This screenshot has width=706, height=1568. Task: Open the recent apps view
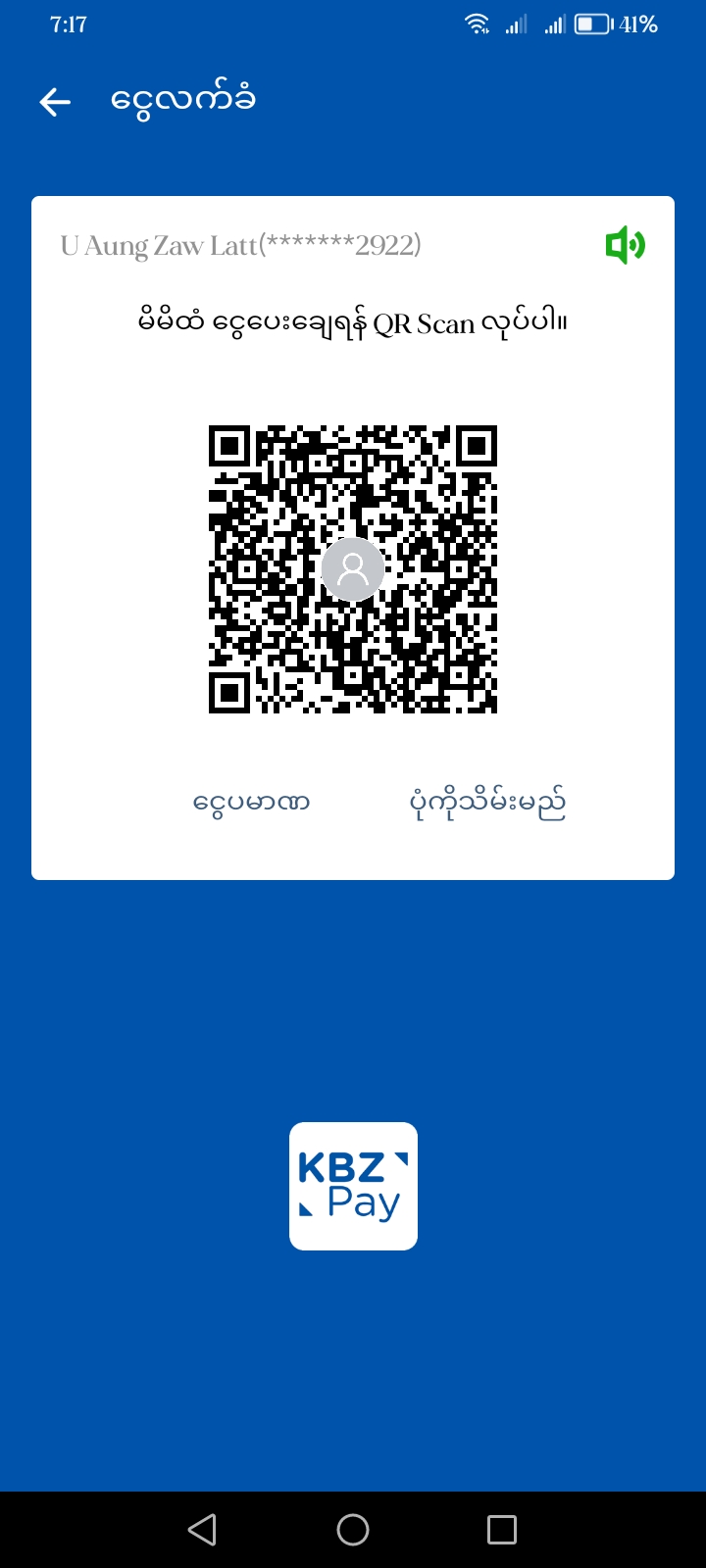click(502, 1530)
